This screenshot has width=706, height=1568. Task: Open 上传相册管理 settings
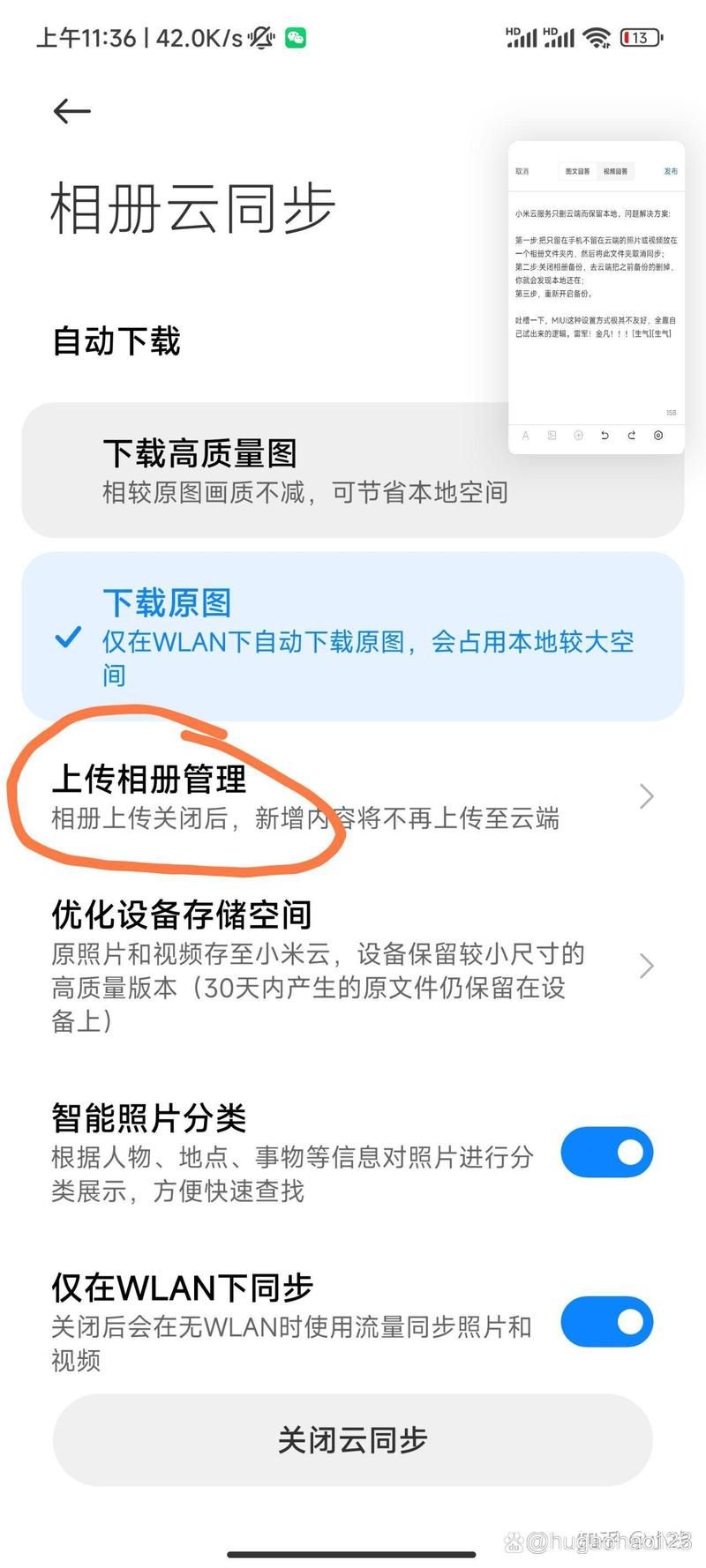tap(353, 797)
